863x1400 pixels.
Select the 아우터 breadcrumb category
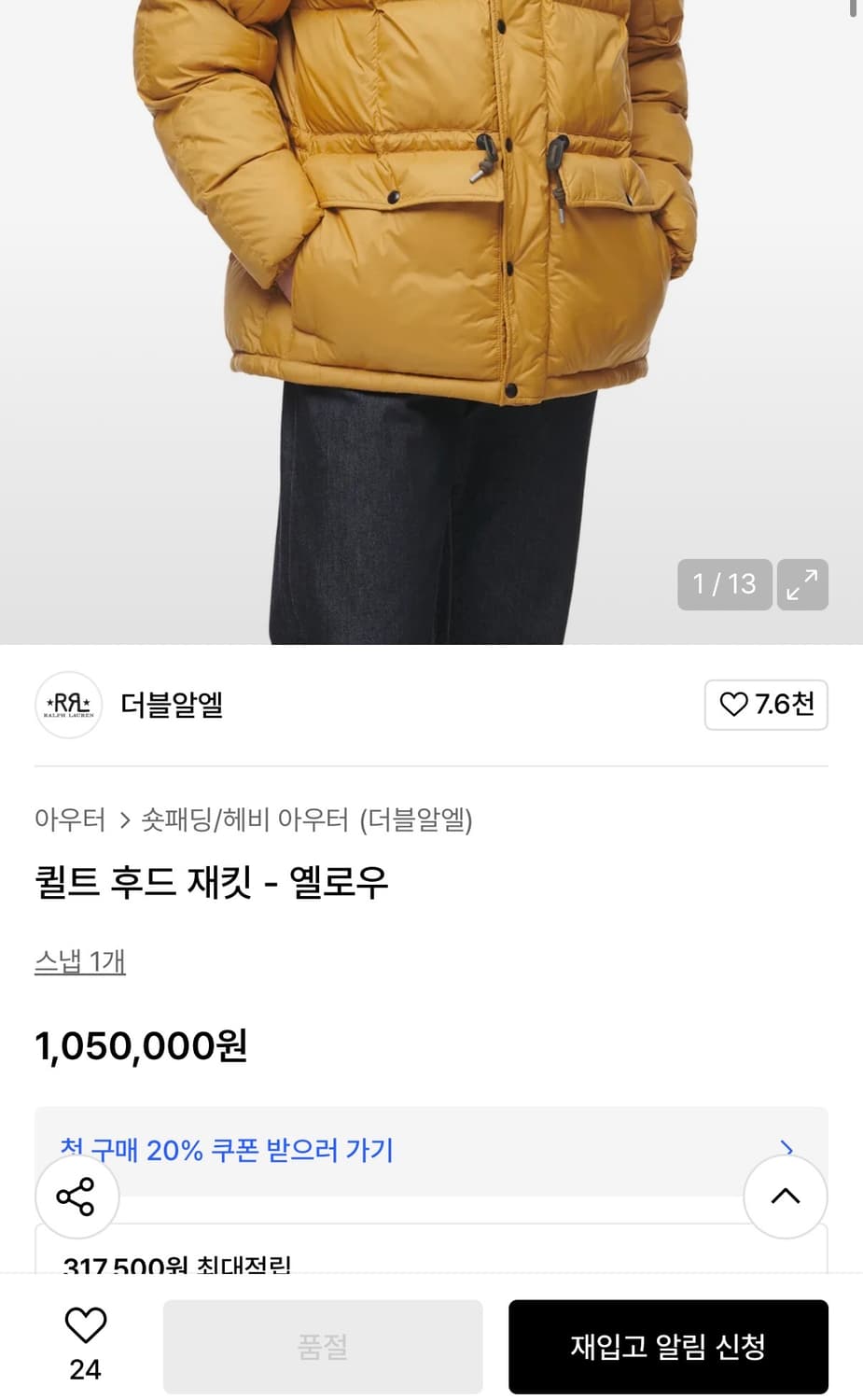70,821
